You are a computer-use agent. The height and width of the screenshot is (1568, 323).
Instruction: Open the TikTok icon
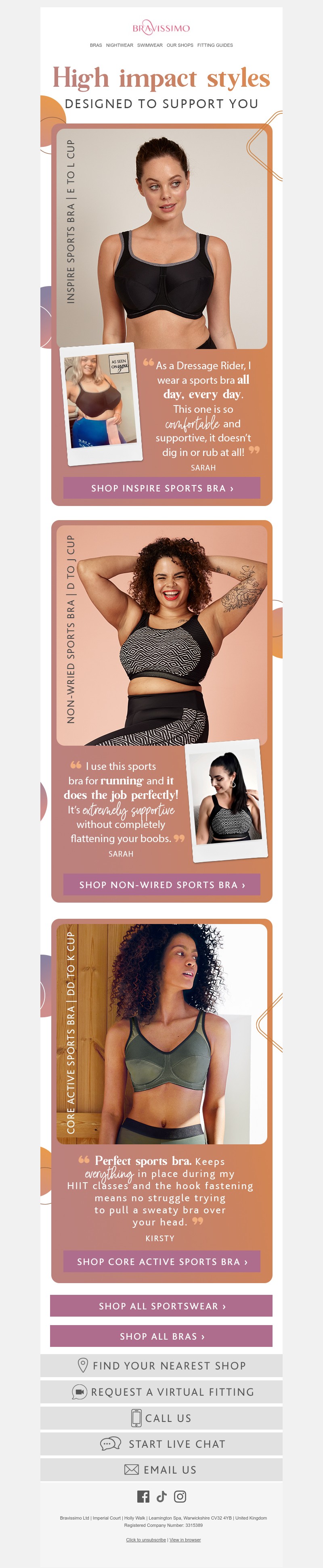[x=161, y=1497]
